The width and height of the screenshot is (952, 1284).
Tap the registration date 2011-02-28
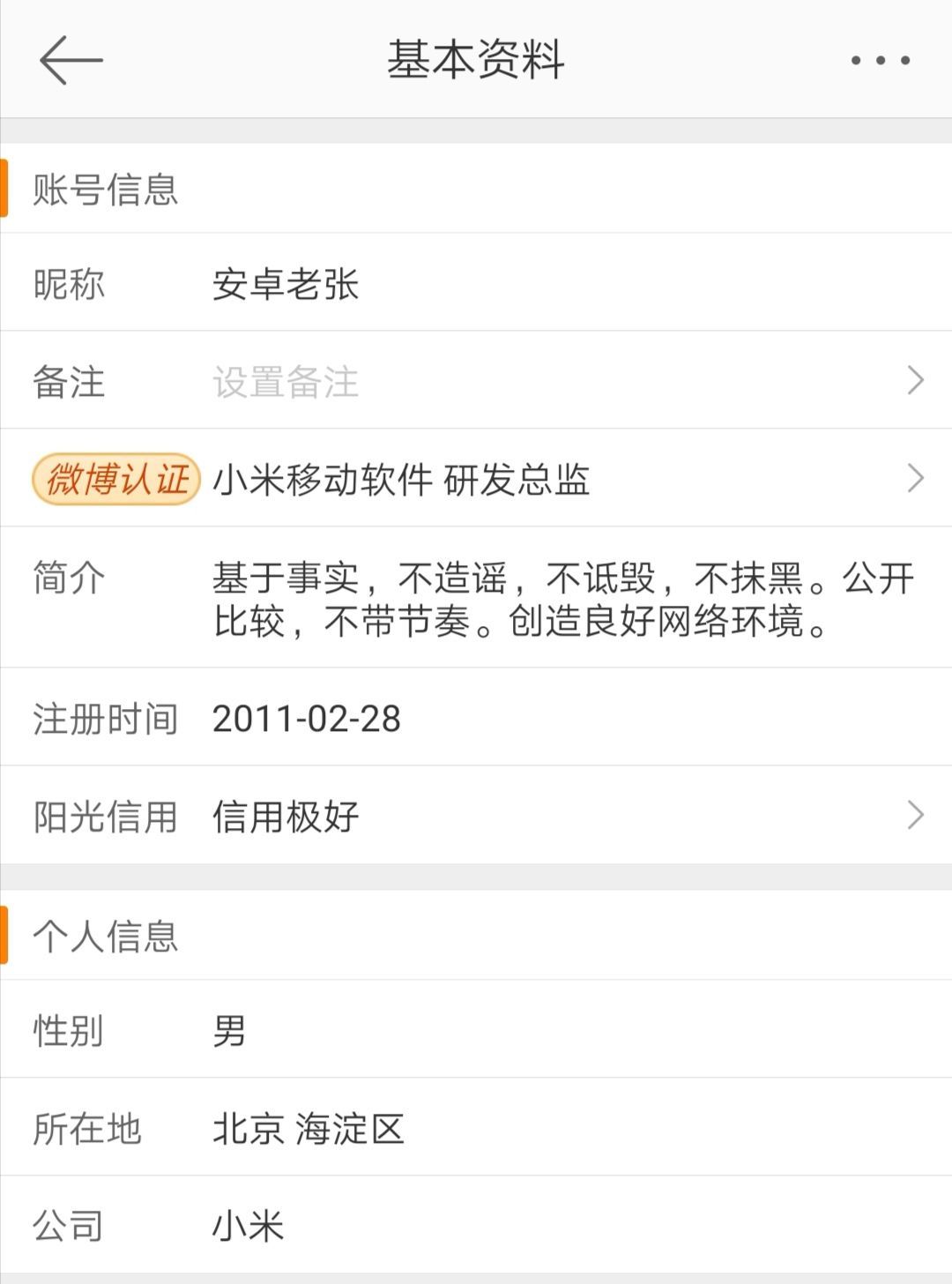pos(307,720)
